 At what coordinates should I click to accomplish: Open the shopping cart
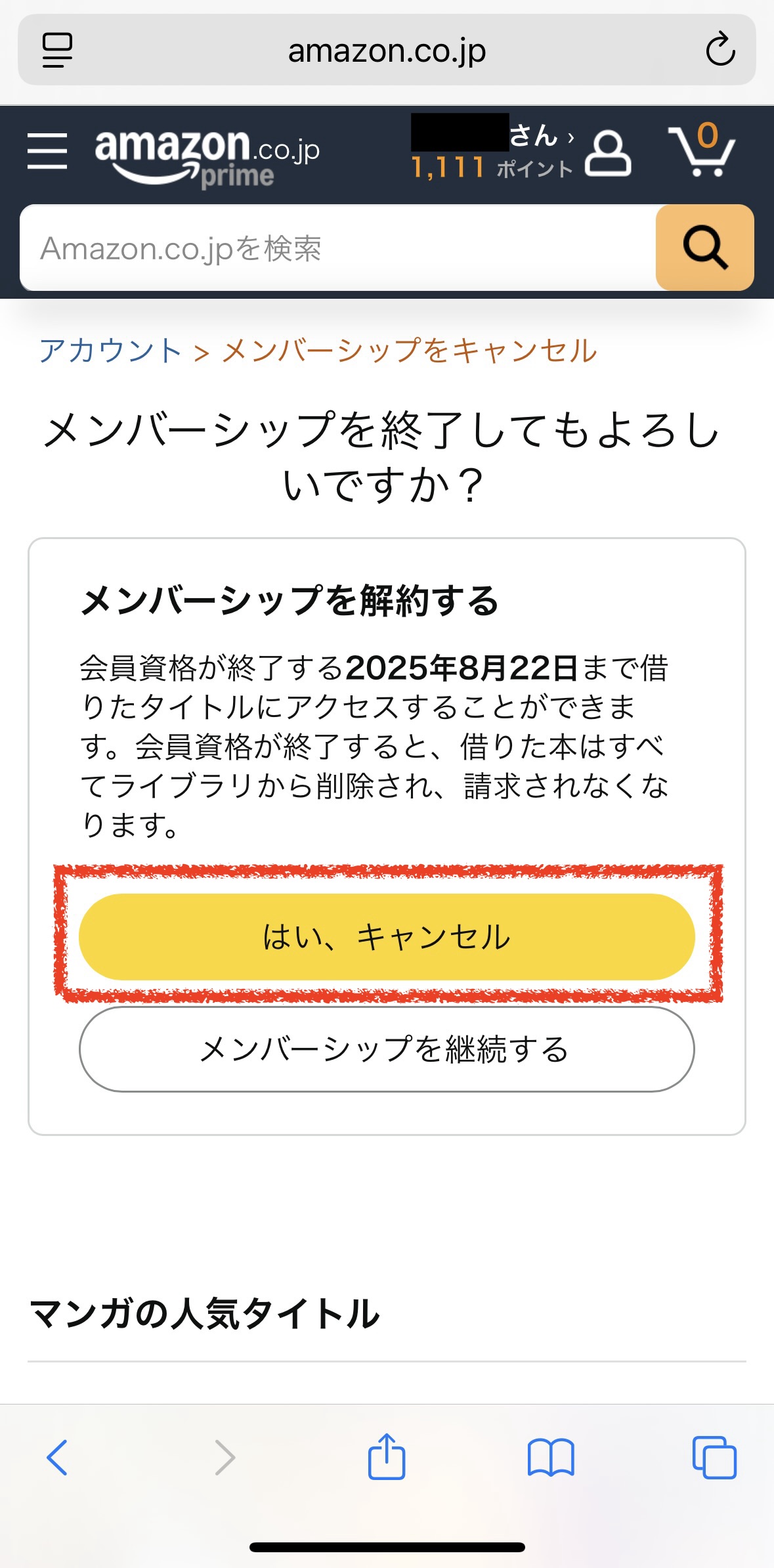702,152
